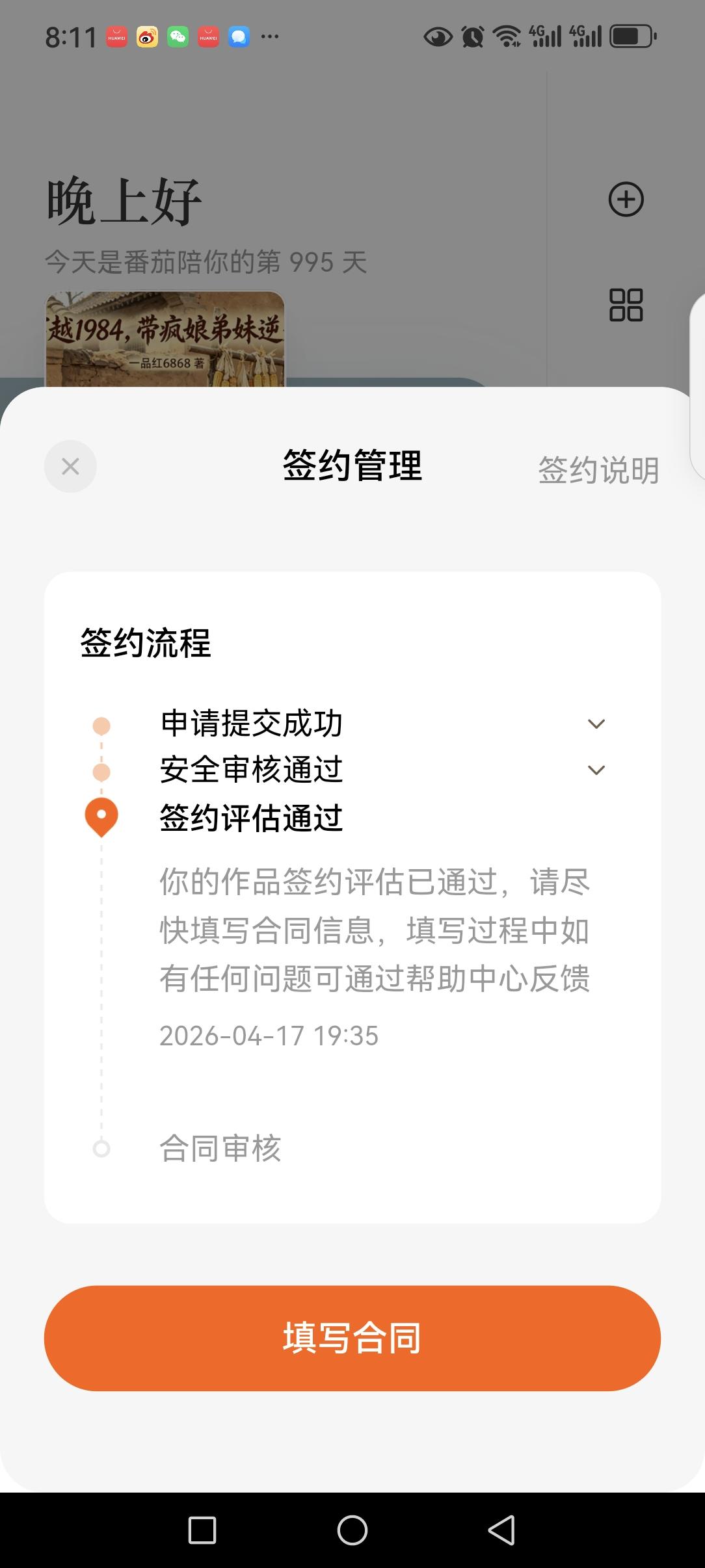Tap the 合同审核 pending step circle
The height and width of the screenshot is (1568, 705).
point(101,1147)
